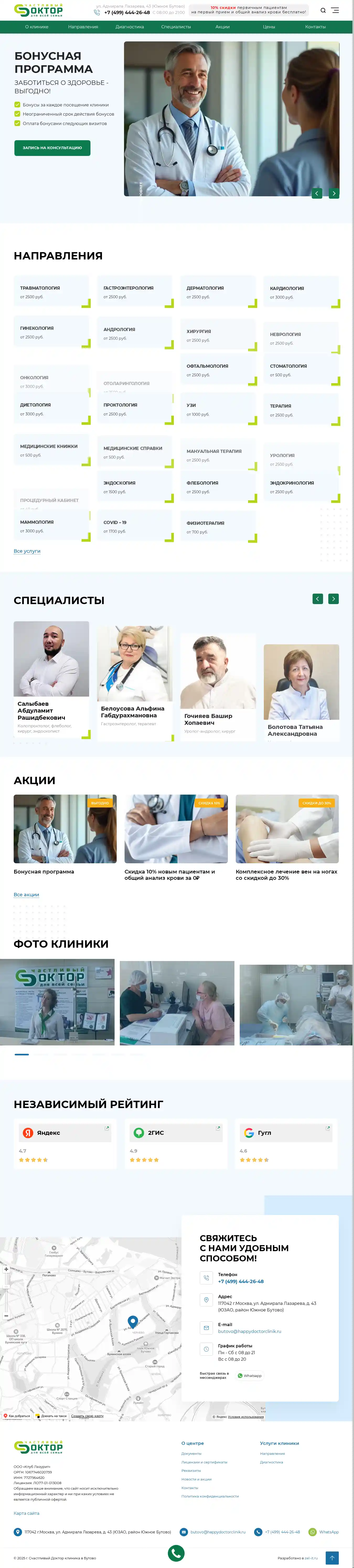Show next specialists with right arrow
354x1568 pixels.
[333, 599]
